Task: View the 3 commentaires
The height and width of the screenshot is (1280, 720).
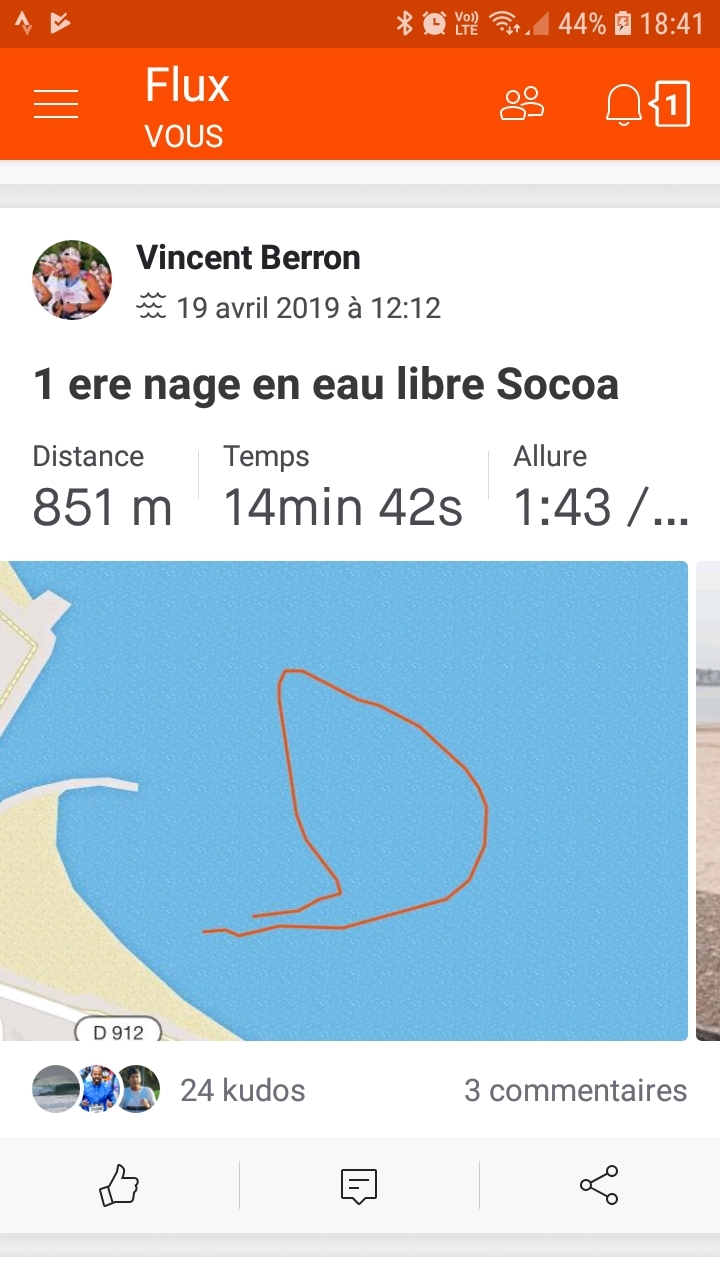Action: click(x=575, y=1090)
